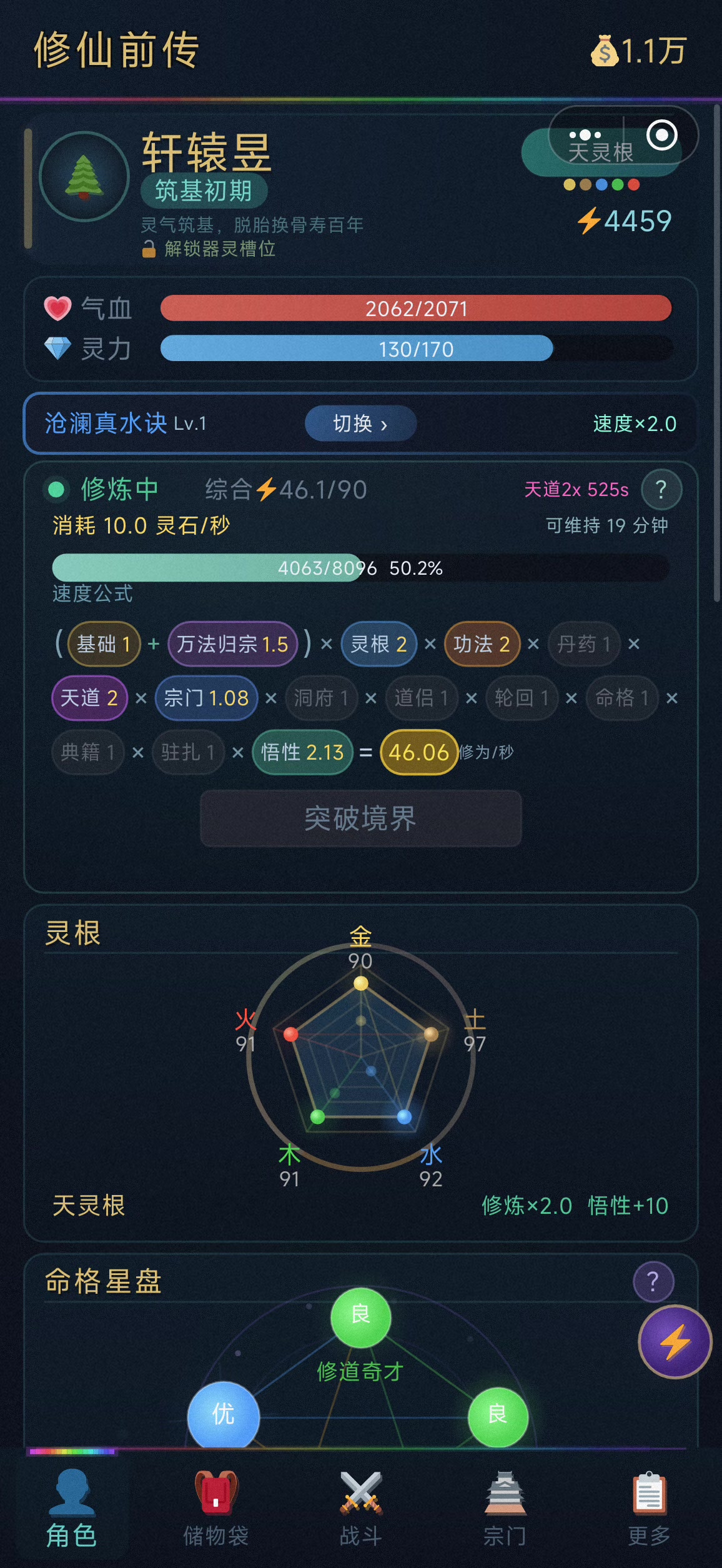The image size is (722, 1568).
Task: Tap the 宗门 1.08 formula chip
Action: point(206,698)
